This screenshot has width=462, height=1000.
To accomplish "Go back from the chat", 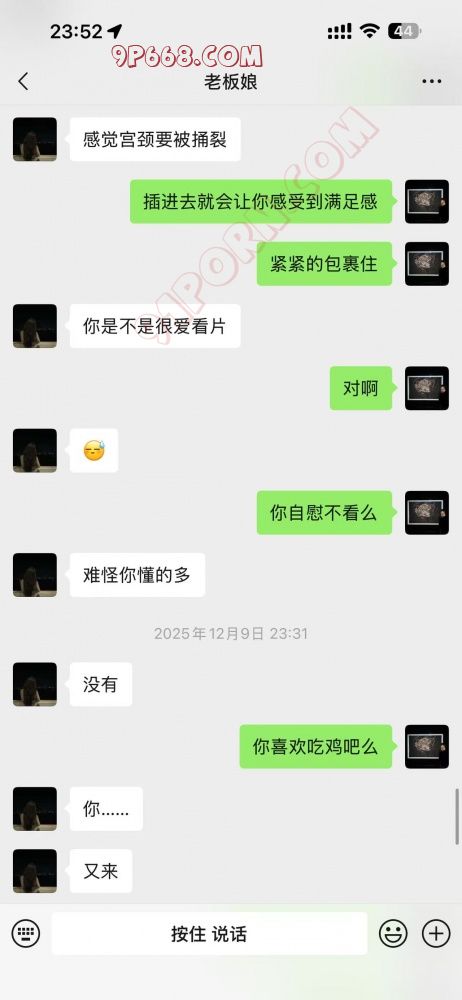I will pyautogui.click(x=24, y=82).
